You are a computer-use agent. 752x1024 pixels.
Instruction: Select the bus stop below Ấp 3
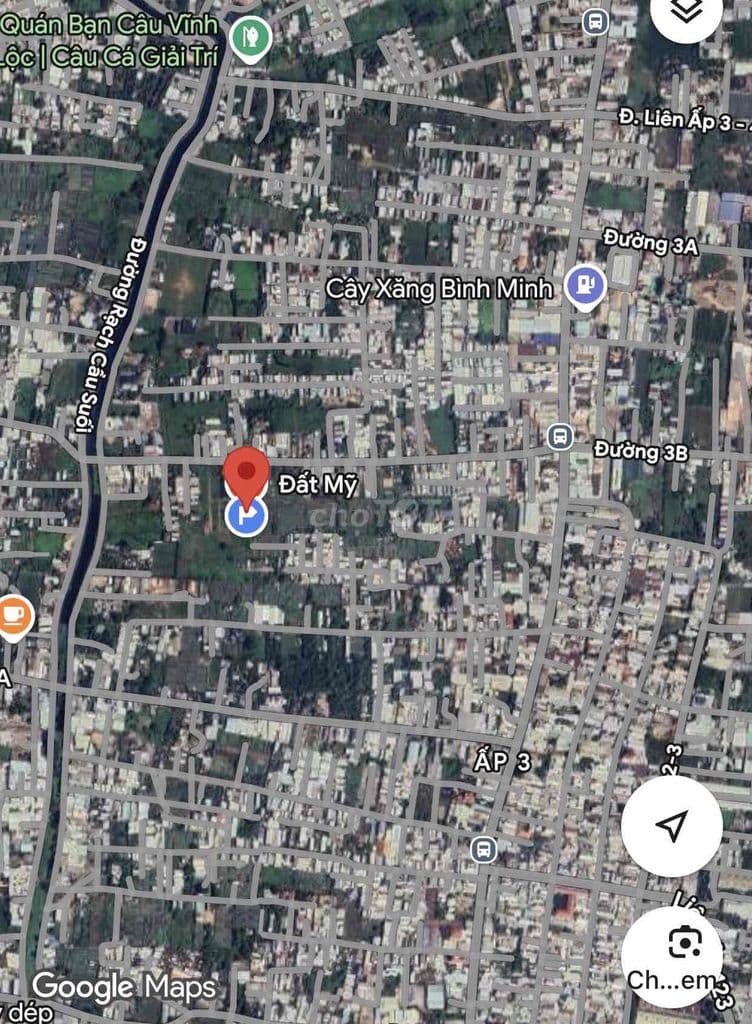point(483,849)
